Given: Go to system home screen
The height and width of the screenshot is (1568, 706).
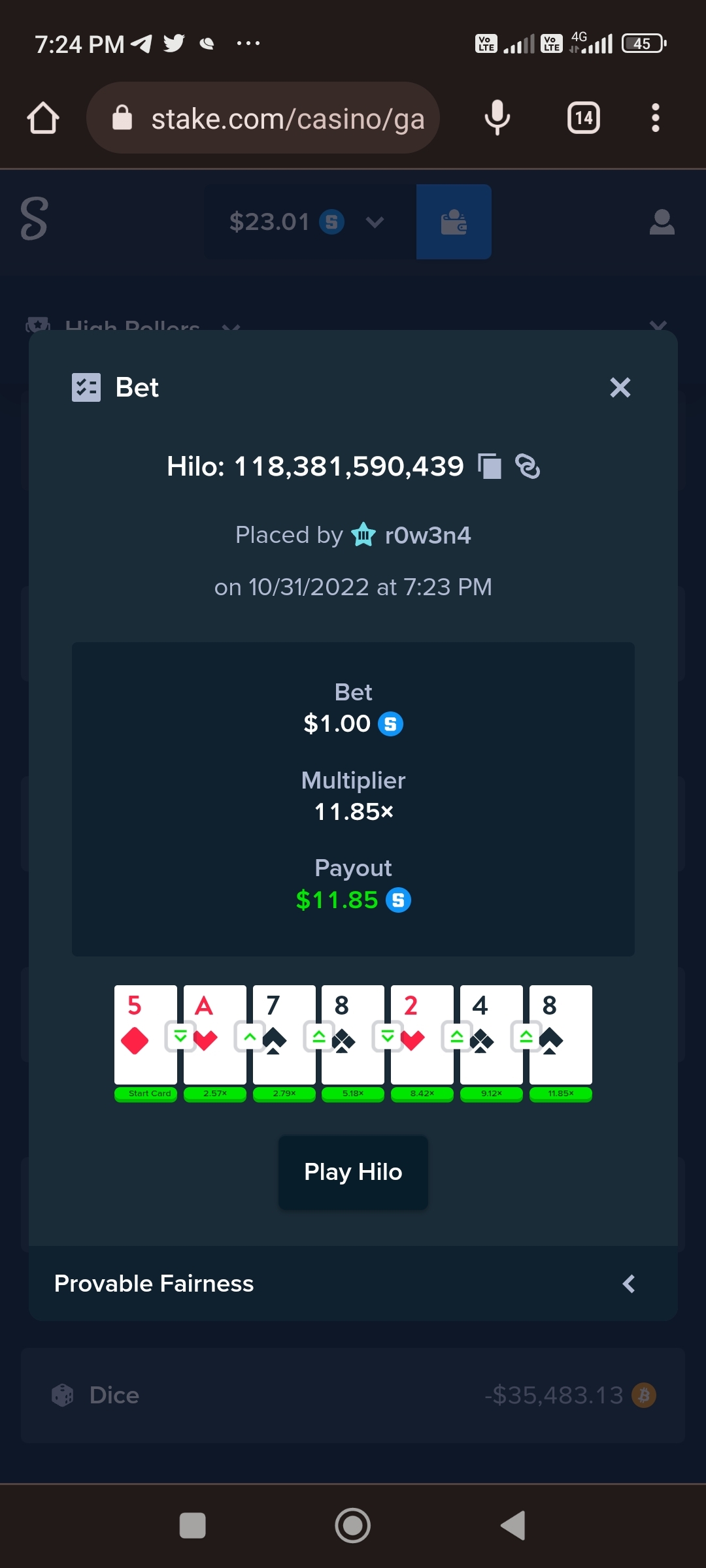Looking at the screenshot, I should tap(353, 1526).
